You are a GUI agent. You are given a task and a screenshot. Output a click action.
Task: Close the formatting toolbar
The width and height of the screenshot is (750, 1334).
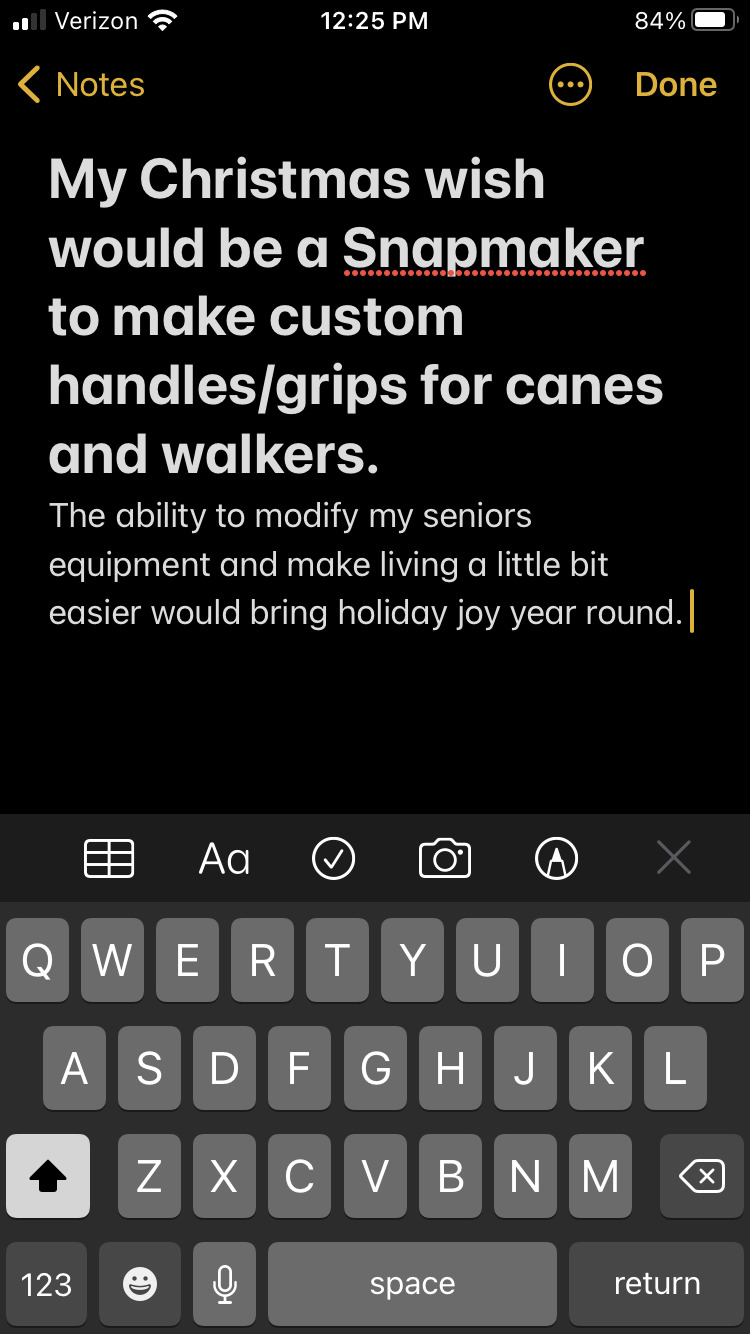tap(674, 857)
